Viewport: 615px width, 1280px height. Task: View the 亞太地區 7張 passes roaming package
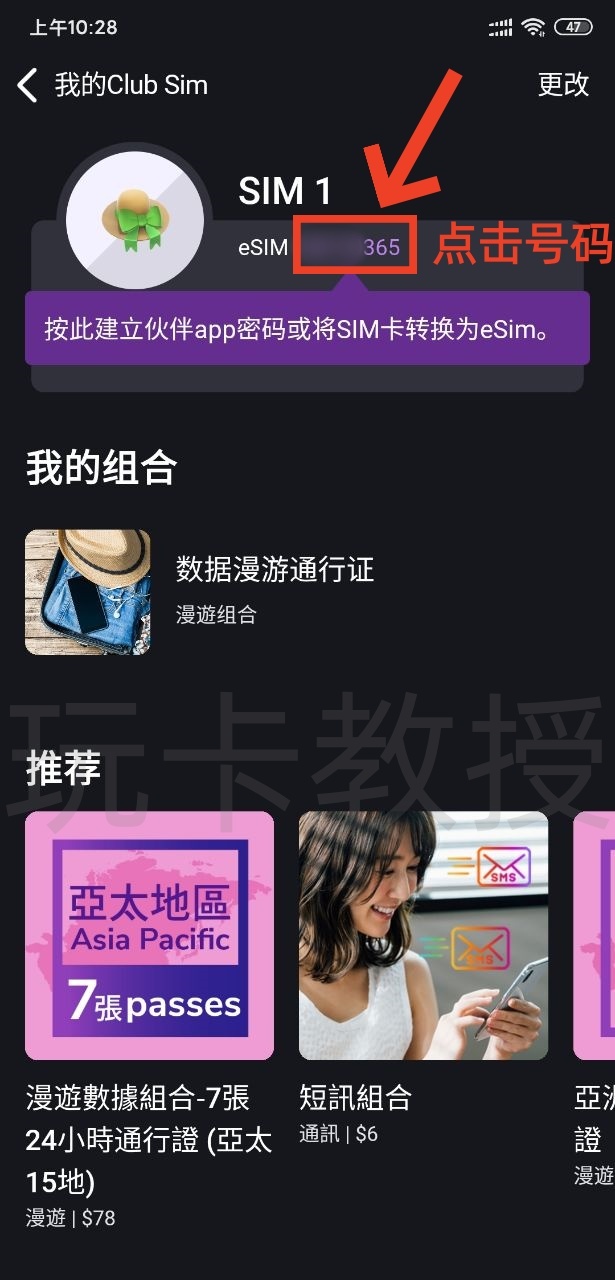point(149,935)
